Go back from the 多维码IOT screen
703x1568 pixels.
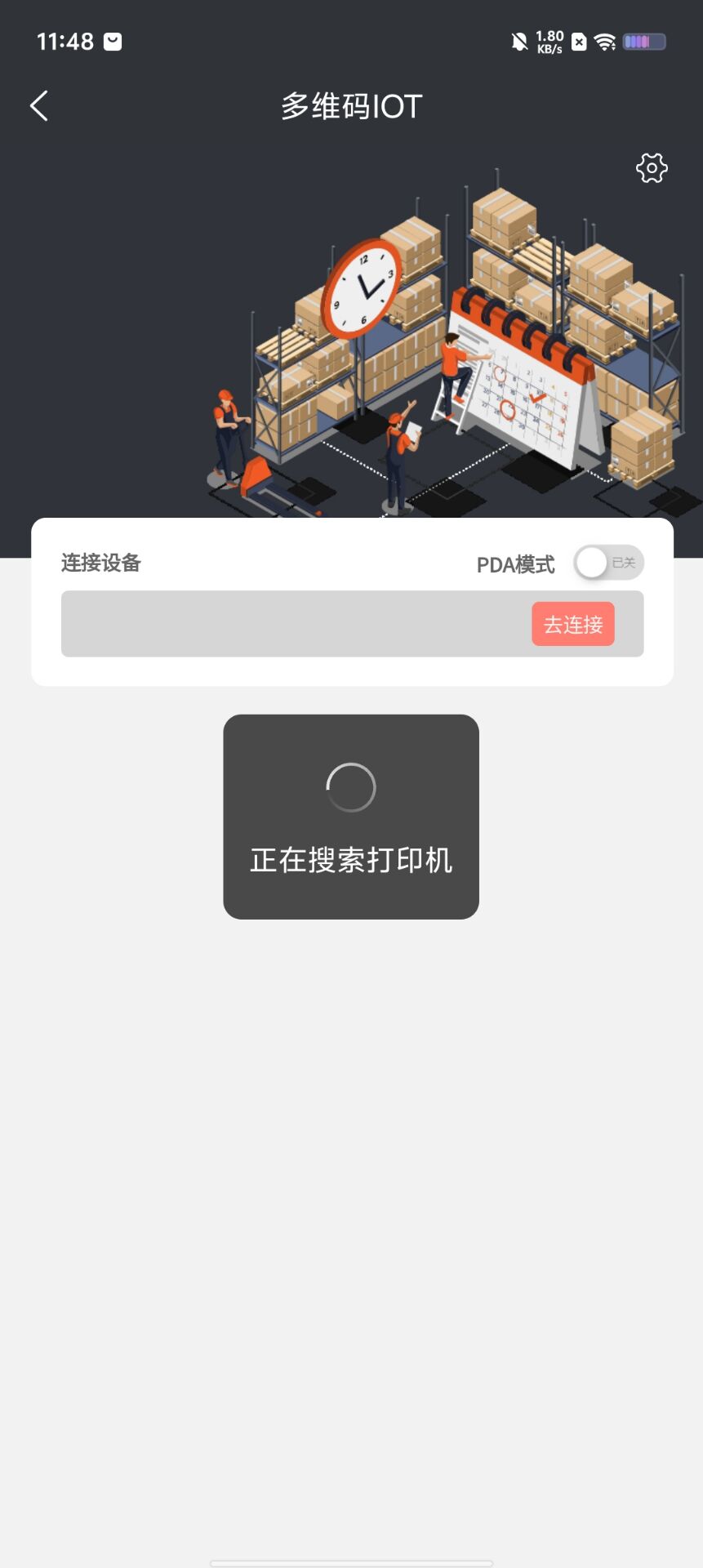coord(39,106)
